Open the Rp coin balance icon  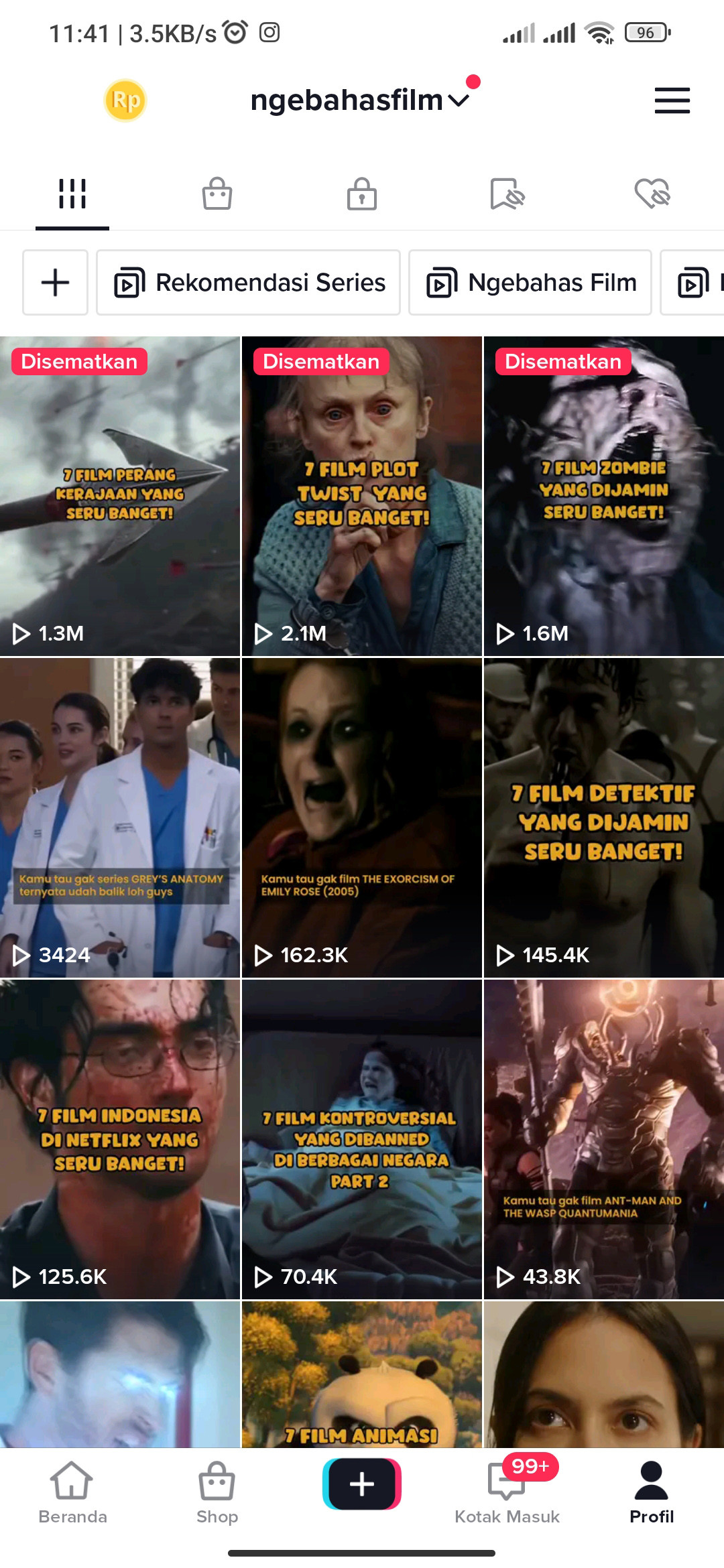click(125, 101)
